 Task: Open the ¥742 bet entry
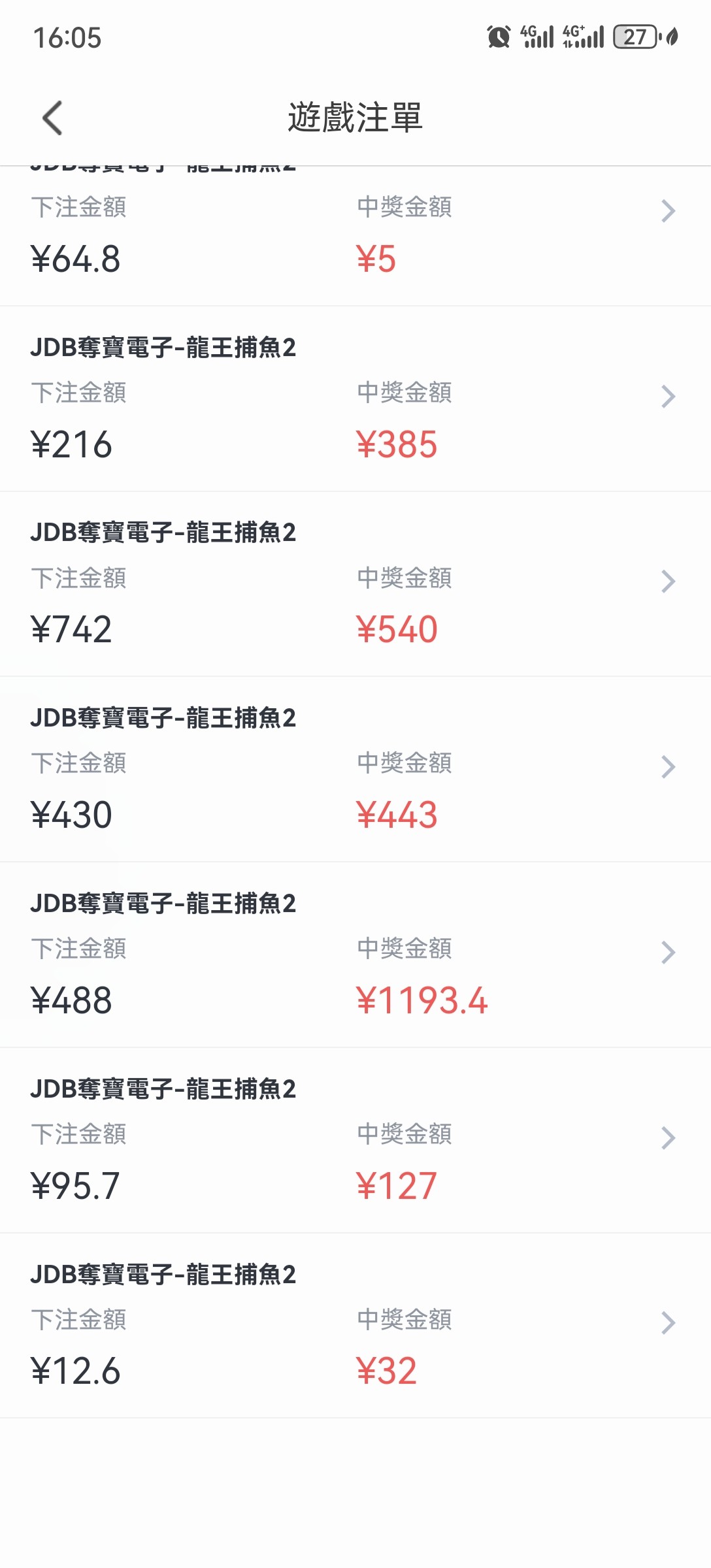pos(355,584)
